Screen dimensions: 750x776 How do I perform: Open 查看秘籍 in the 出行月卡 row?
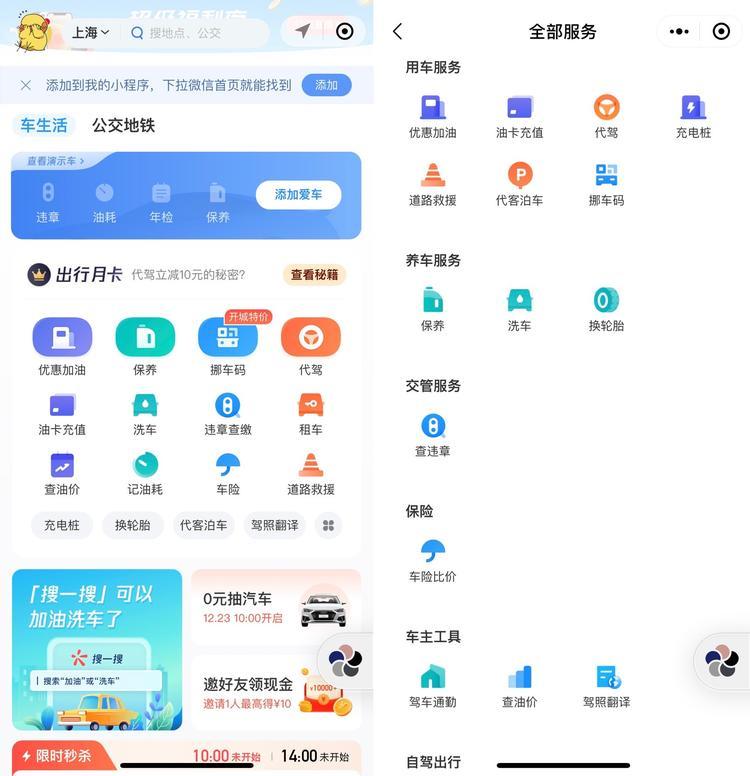tap(314, 275)
